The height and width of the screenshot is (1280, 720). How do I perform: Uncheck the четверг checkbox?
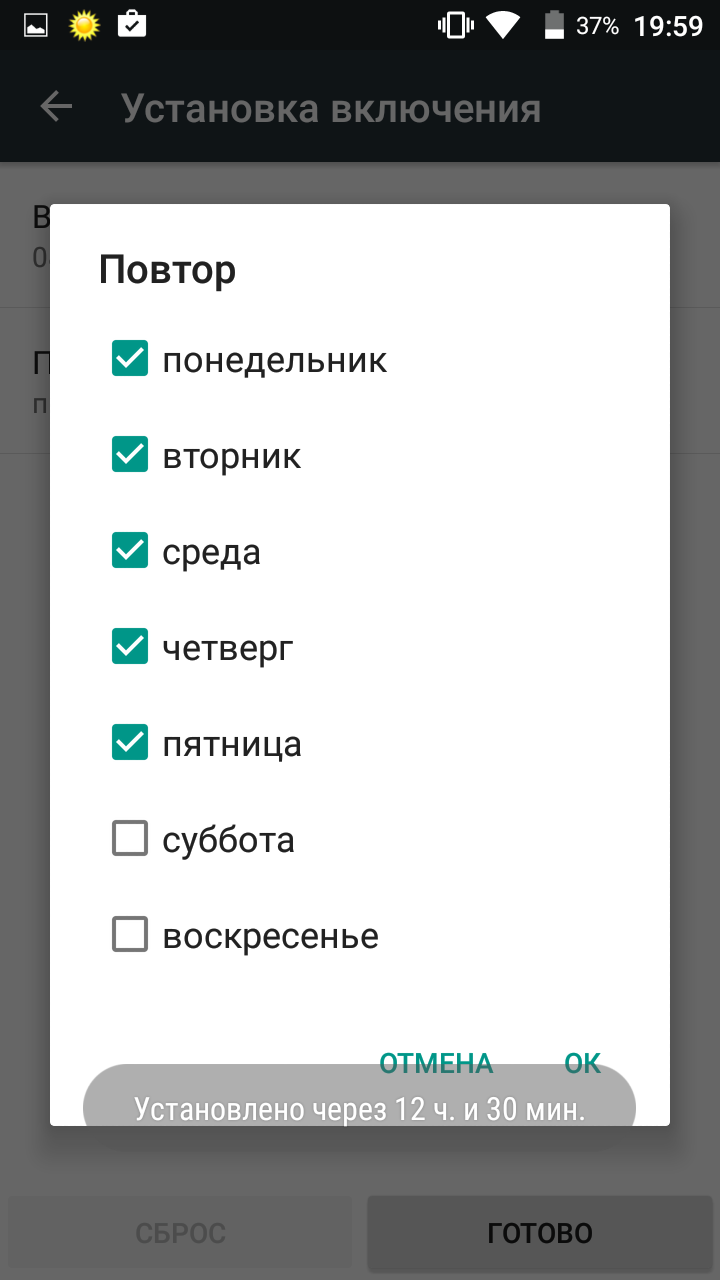click(130, 647)
